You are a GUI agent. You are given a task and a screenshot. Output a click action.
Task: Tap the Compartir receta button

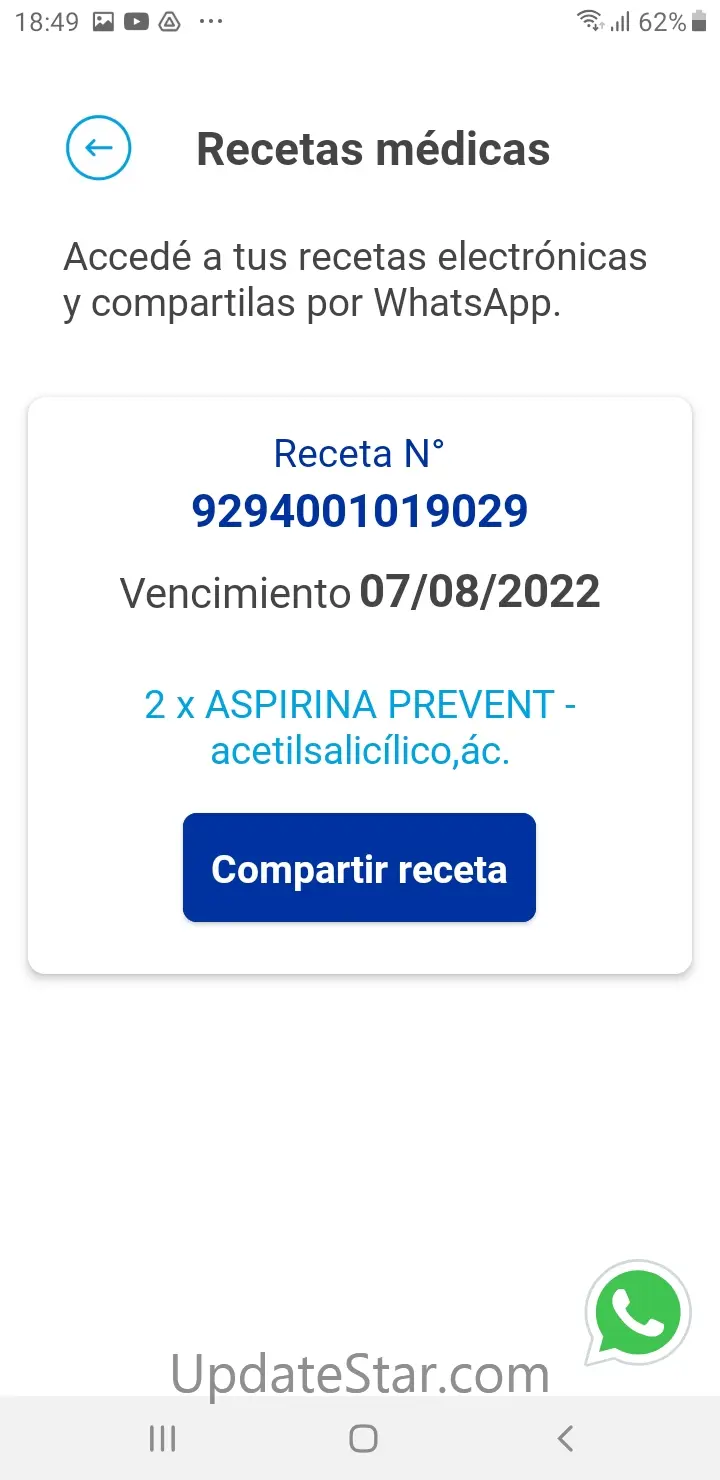pyautogui.click(x=359, y=868)
